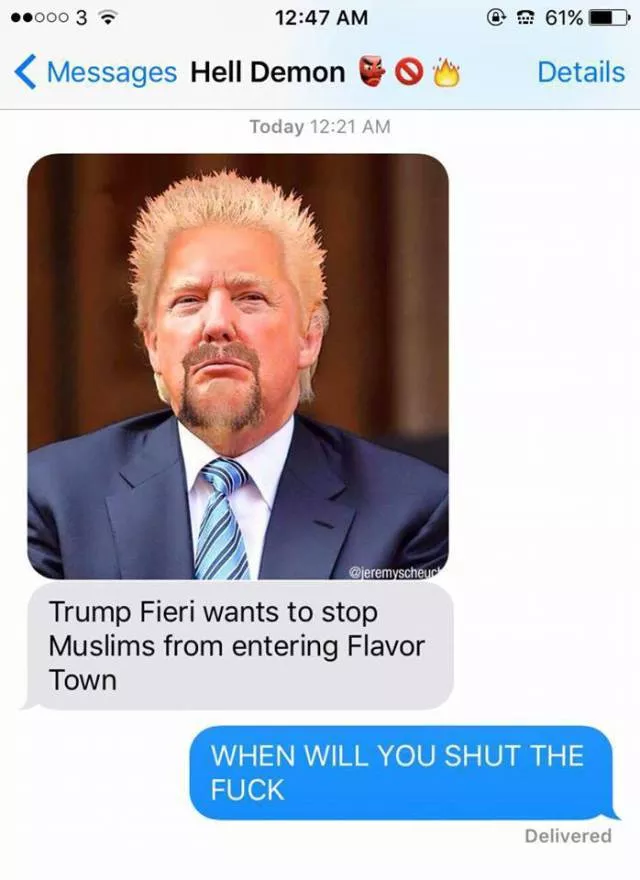Open the received image attachment
The height and width of the screenshot is (880, 640).
tap(238, 366)
